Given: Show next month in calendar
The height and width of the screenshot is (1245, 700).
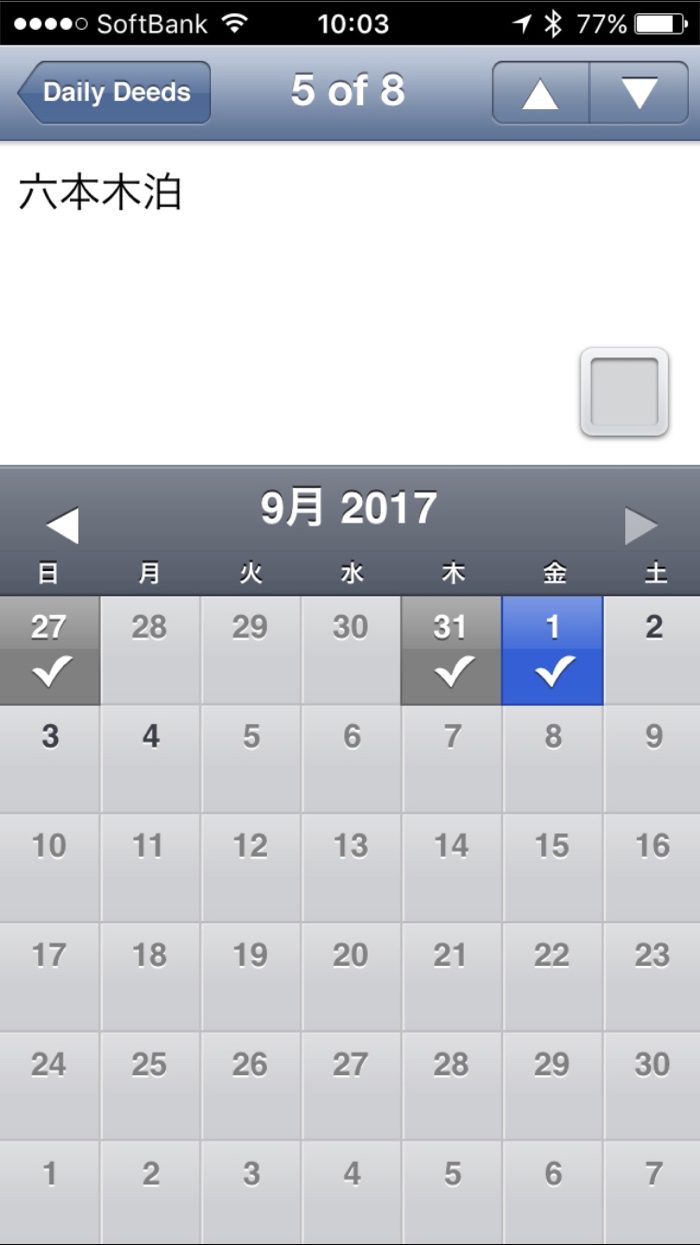Looking at the screenshot, I should [x=640, y=525].
